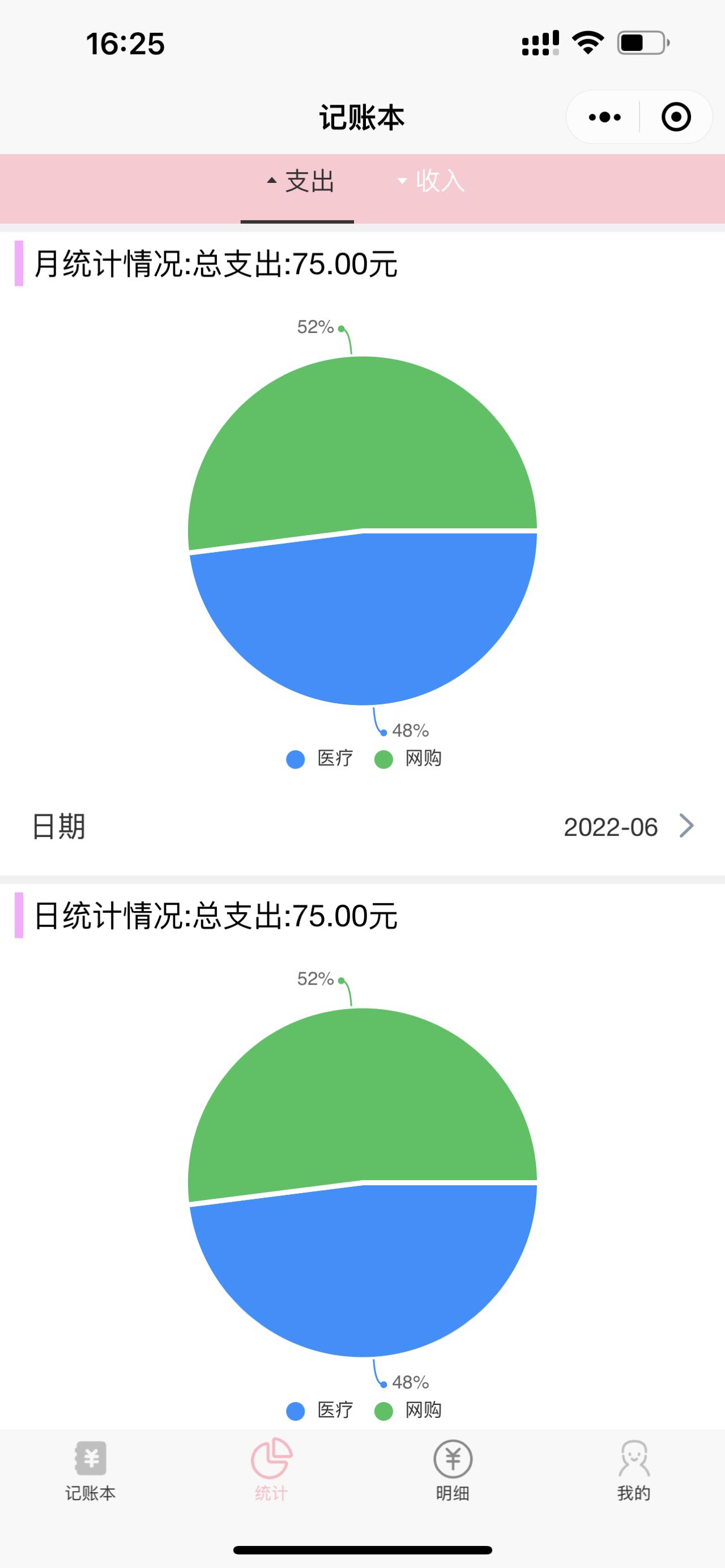Switch to the 收入 tab
725x1568 pixels.
431,182
